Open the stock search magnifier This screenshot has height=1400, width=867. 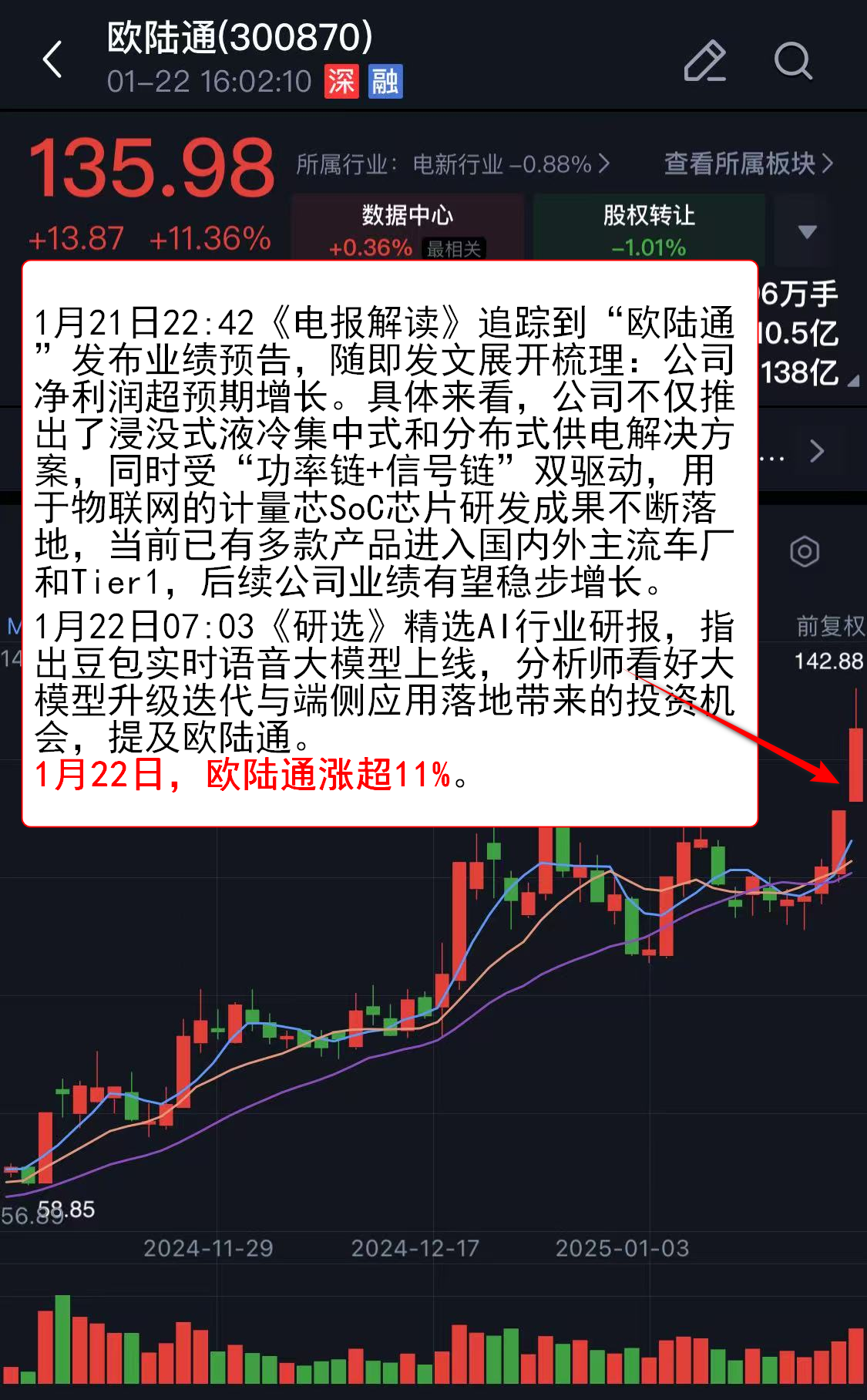[792, 60]
